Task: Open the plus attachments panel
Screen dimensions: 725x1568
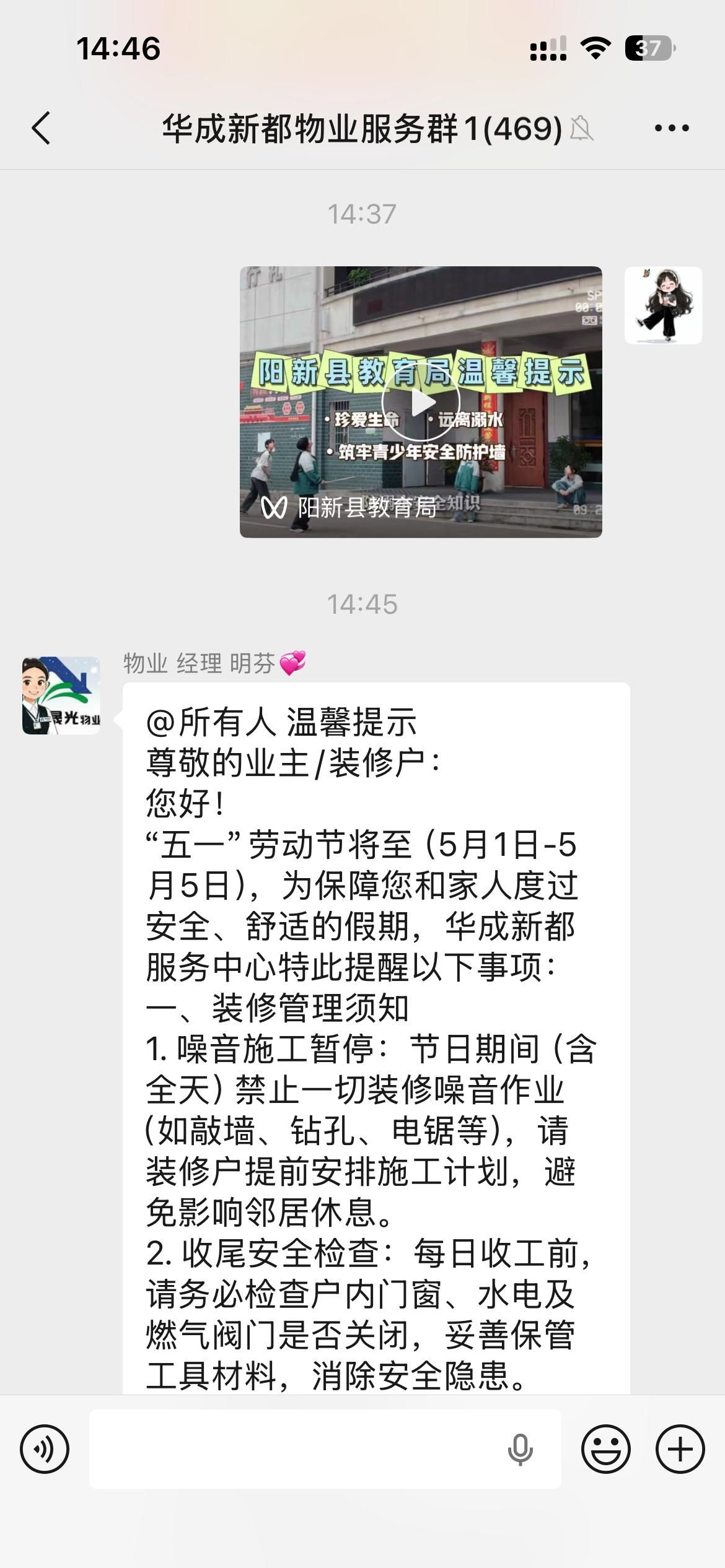Action: pos(680,1449)
